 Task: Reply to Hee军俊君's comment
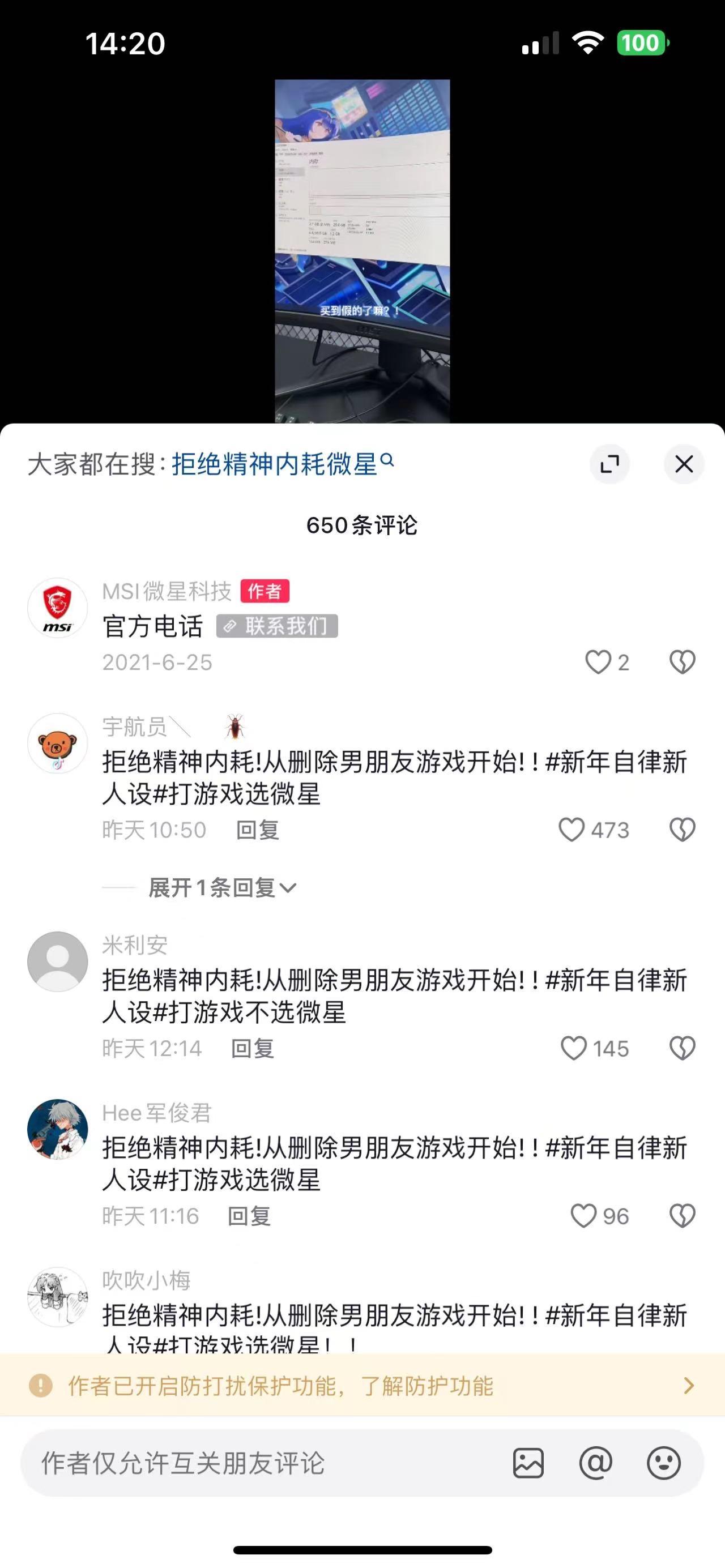(x=249, y=1216)
